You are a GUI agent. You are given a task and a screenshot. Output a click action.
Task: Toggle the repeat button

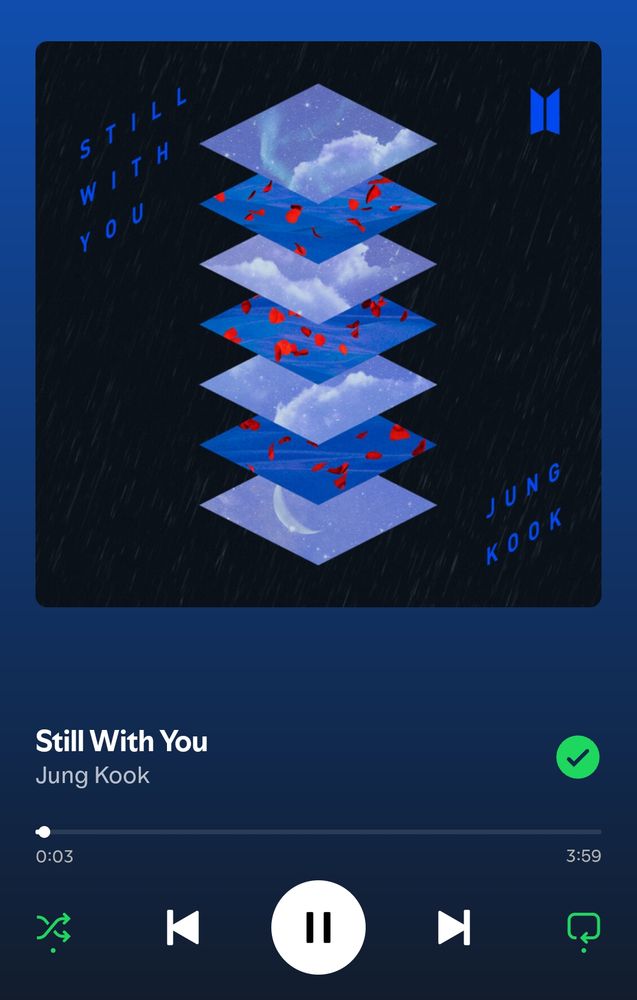pos(583,928)
